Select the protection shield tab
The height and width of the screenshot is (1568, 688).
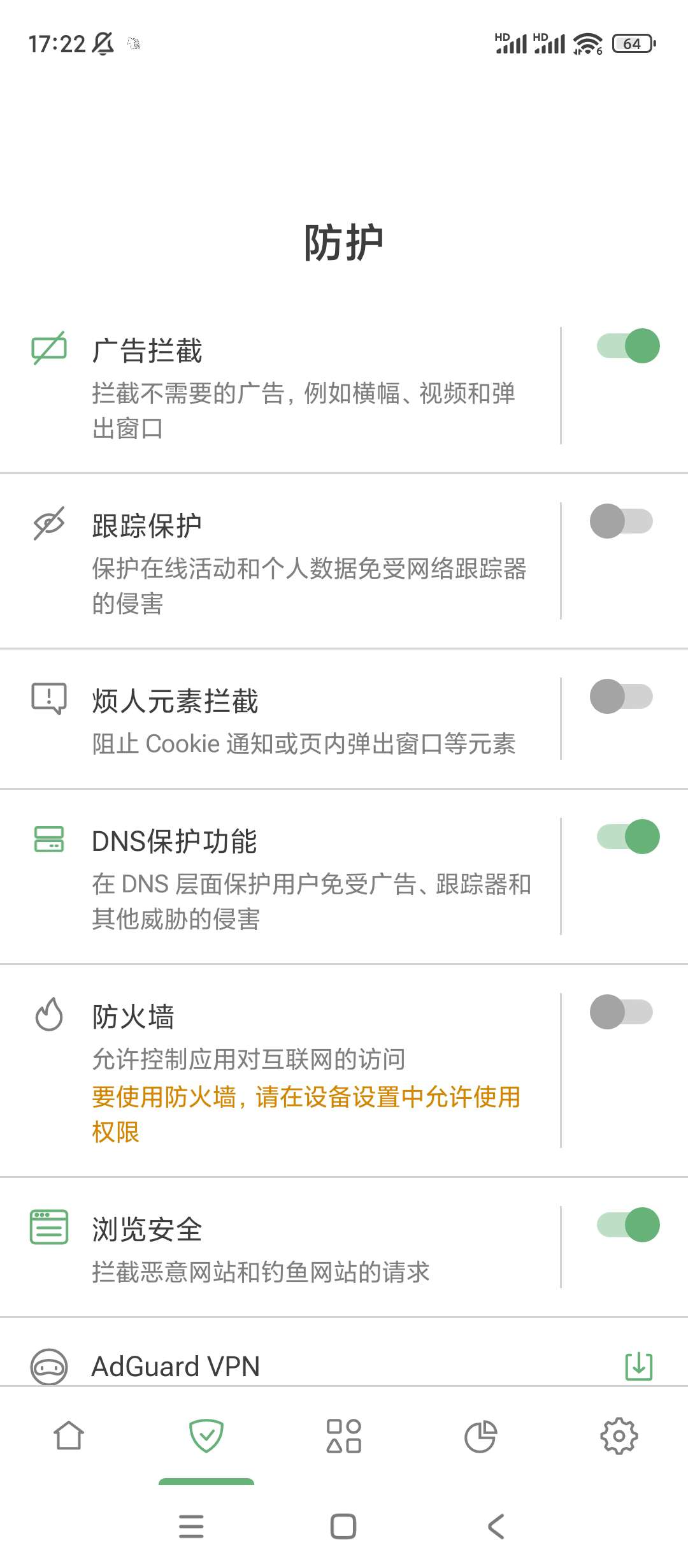tap(206, 1437)
